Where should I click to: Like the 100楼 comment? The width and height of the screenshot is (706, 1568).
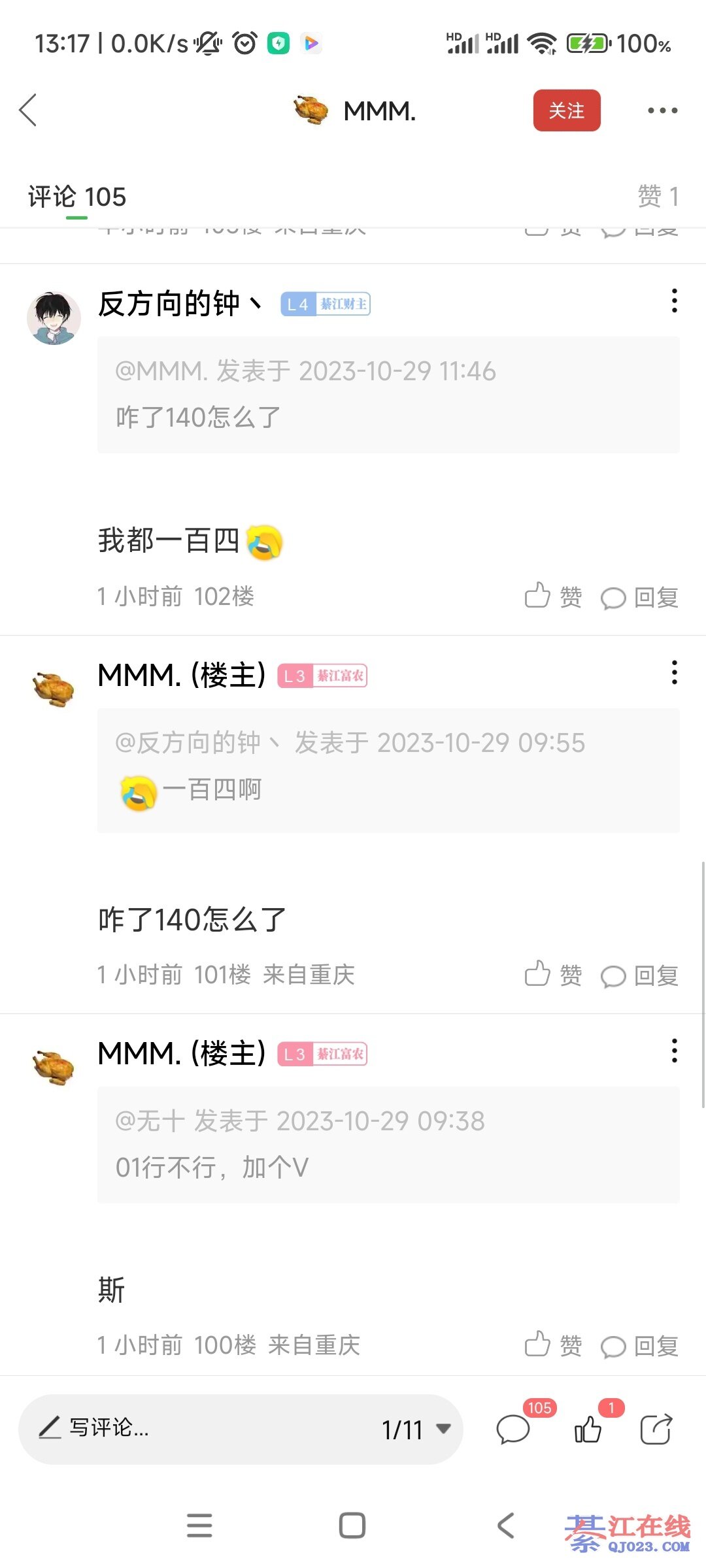553,1345
